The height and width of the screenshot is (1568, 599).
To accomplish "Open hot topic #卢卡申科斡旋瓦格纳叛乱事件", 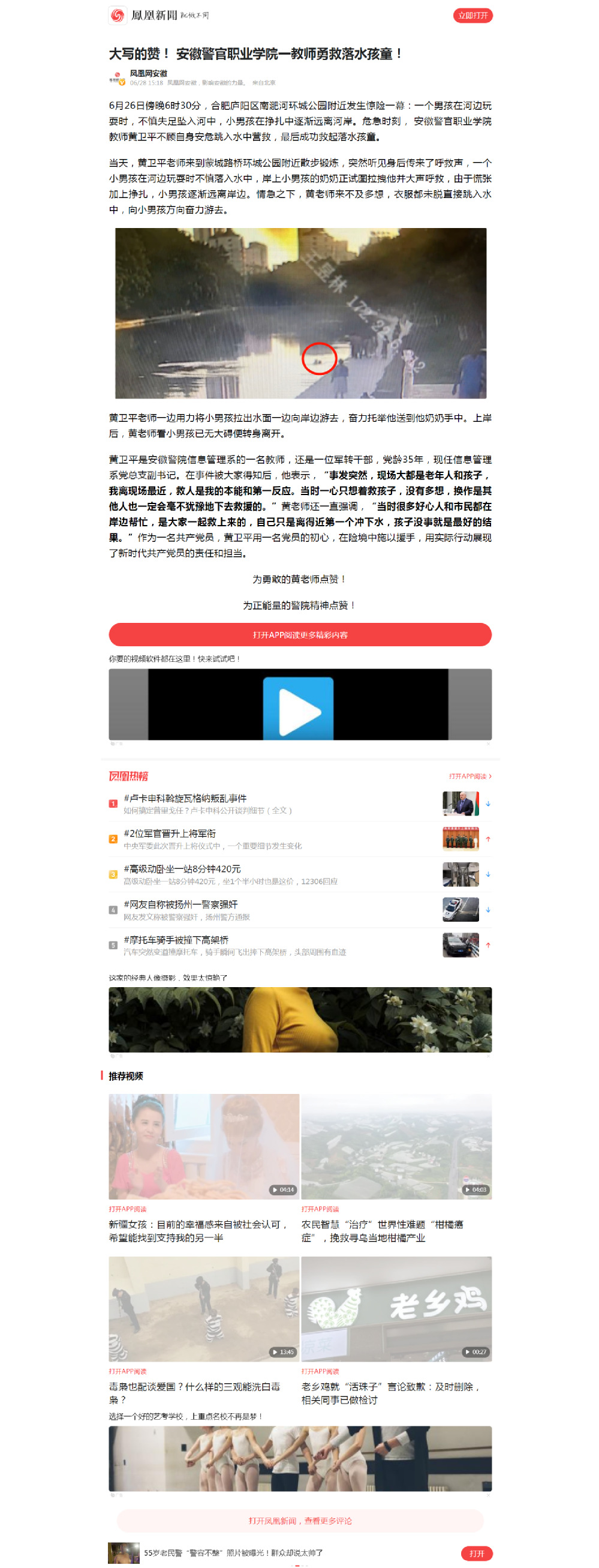I will pyautogui.click(x=185, y=798).
